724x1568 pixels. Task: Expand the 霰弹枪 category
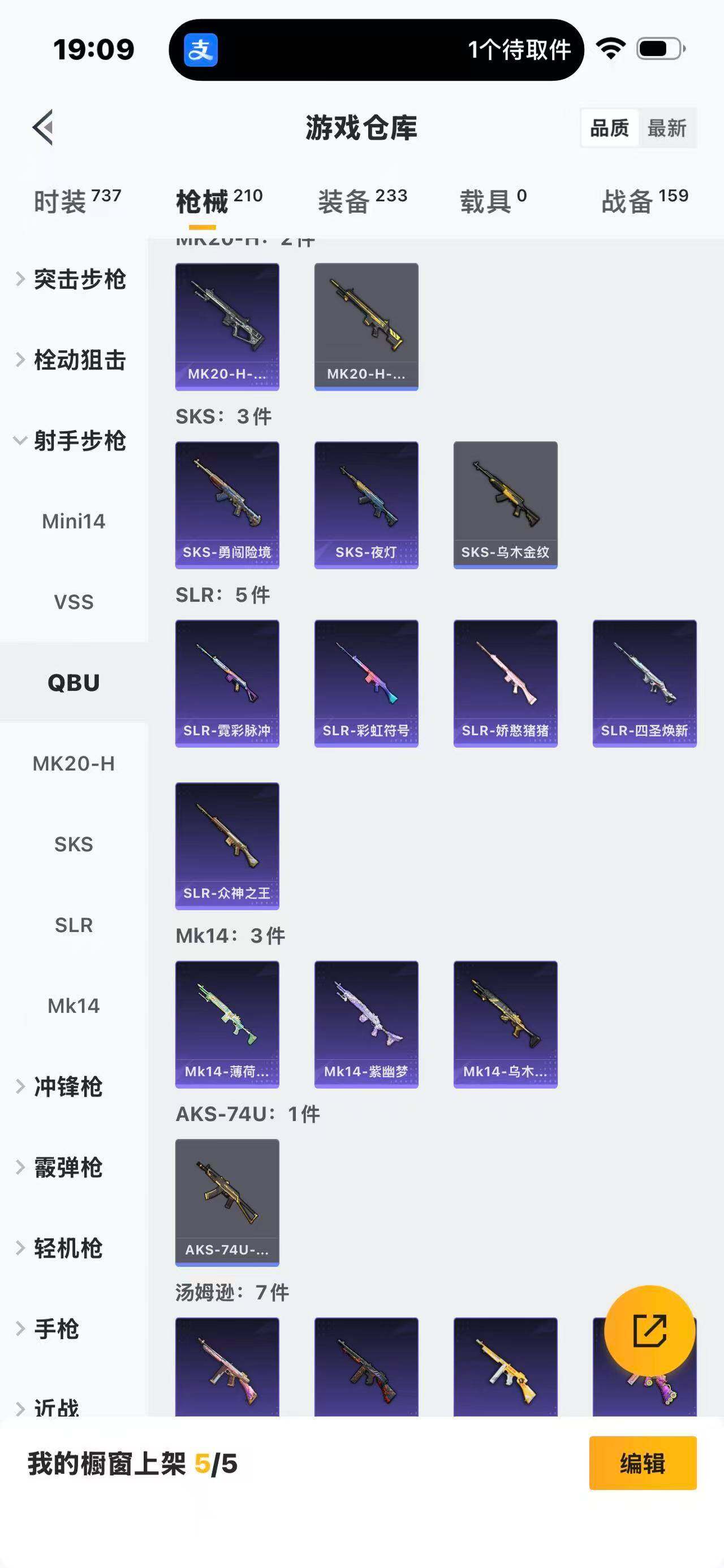coord(67,1167)
